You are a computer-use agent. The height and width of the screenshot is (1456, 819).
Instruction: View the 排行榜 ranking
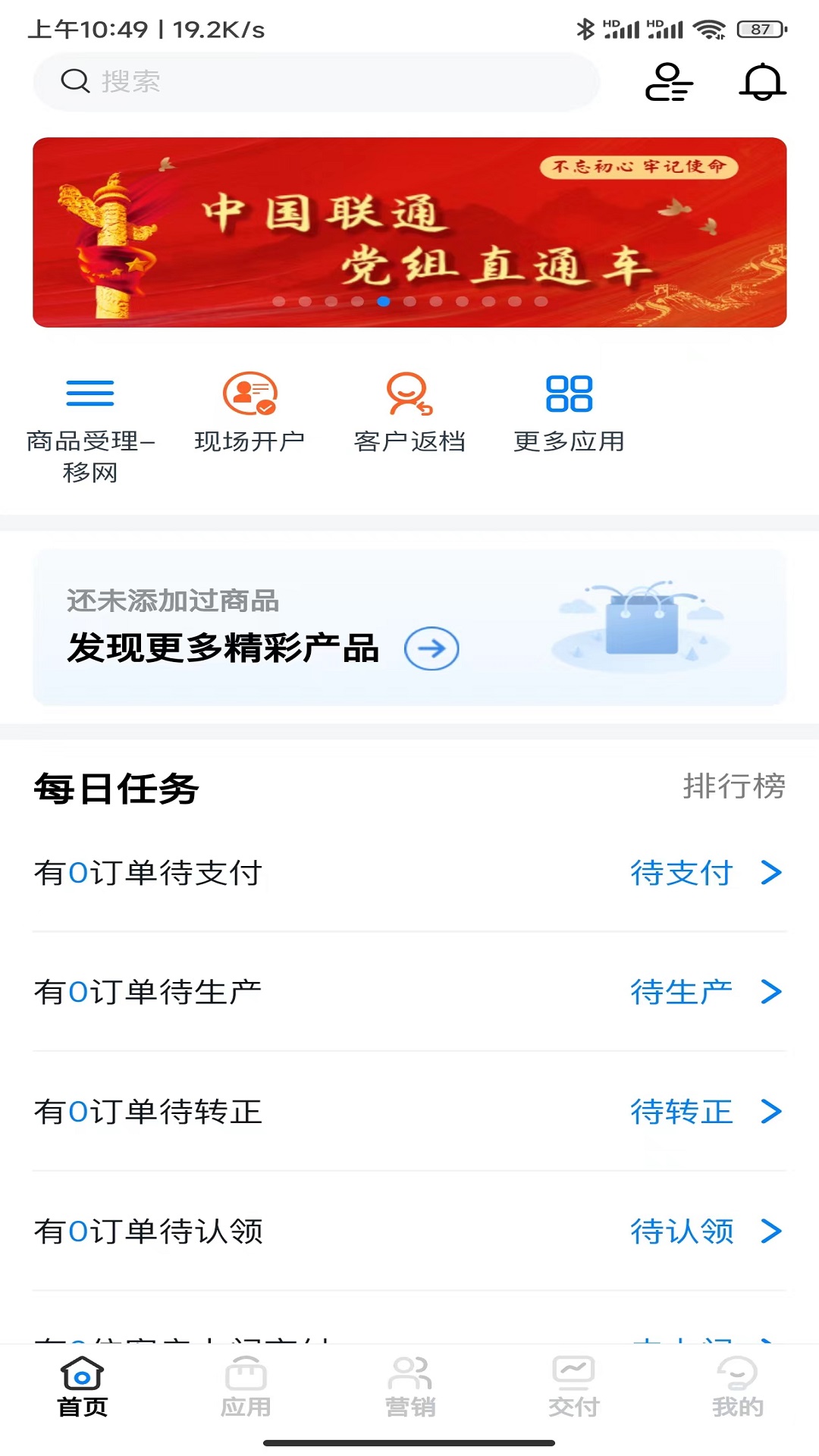[x=733, y=786]
